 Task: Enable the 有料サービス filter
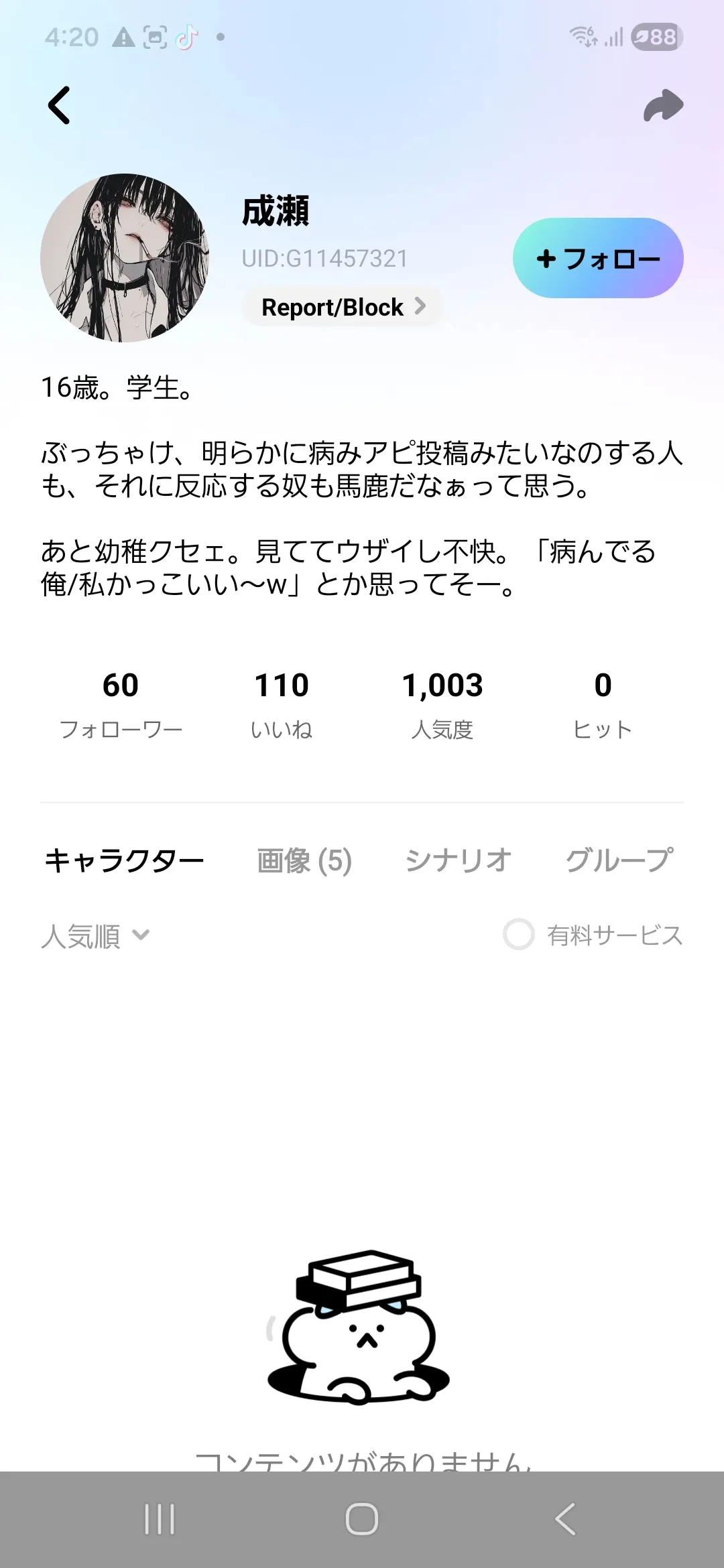click(x=519, y=935)
